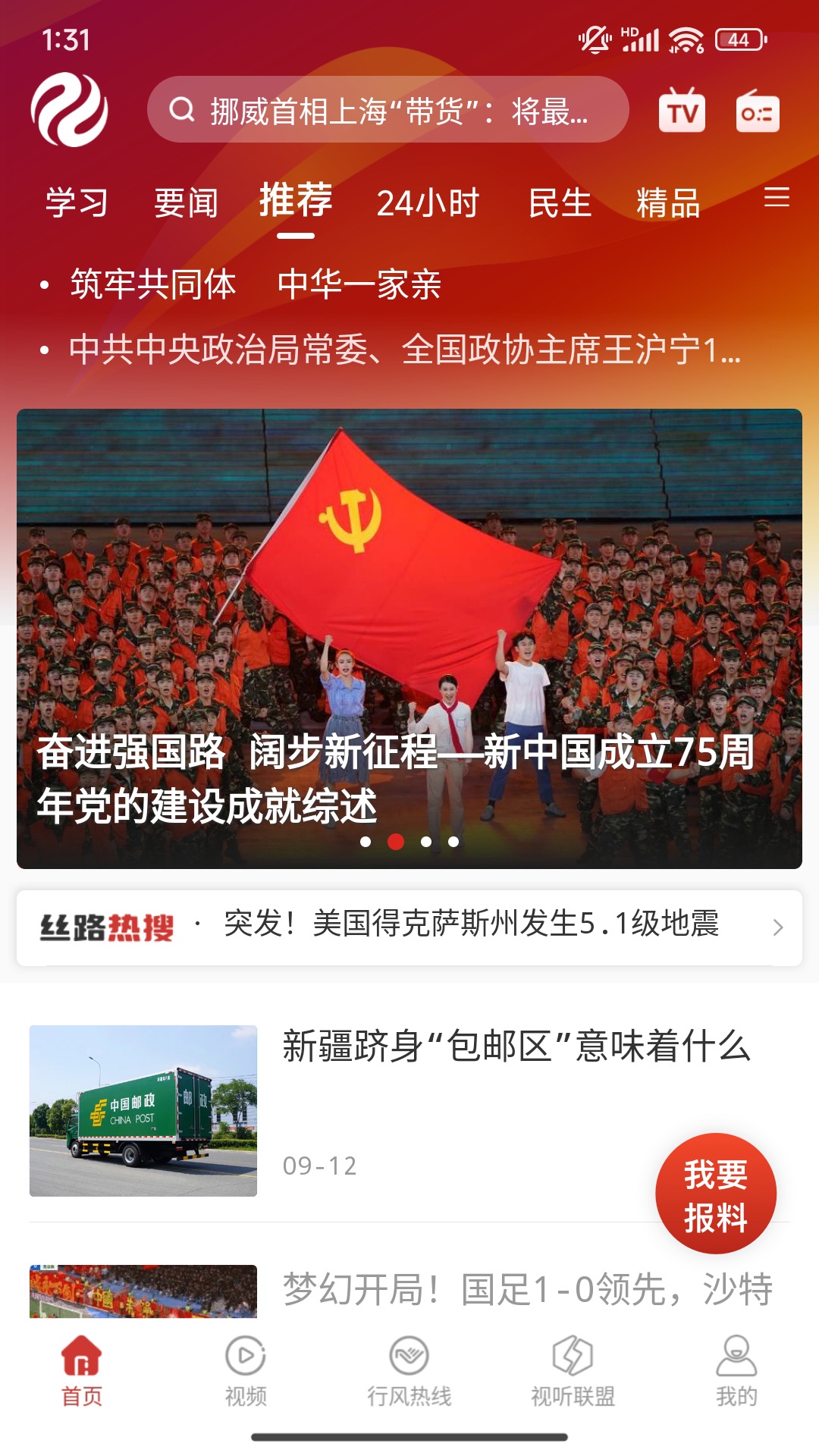Open the 筑牢共同体 中华一家亲 headline
This screenshot has height=1456, width=819.
click(256, 285)
